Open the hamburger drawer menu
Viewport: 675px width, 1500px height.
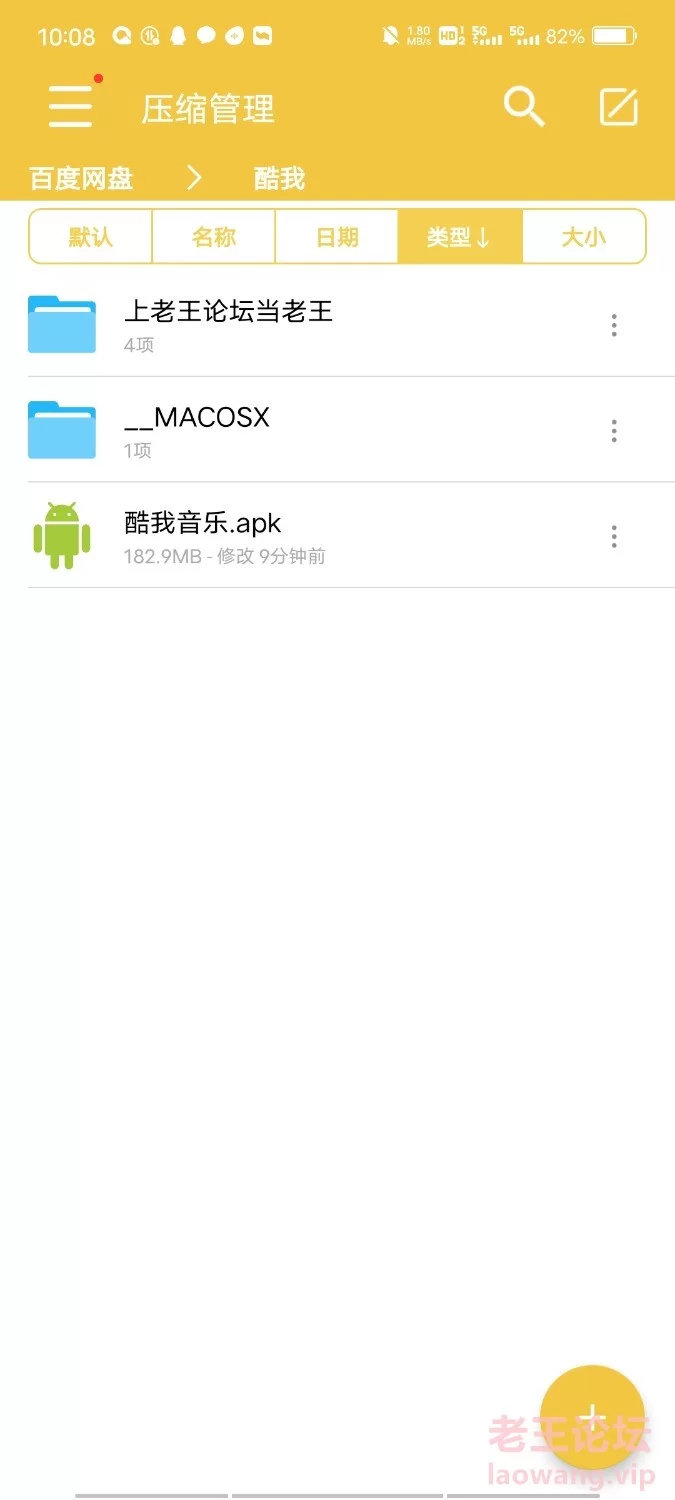coord(70,105)
